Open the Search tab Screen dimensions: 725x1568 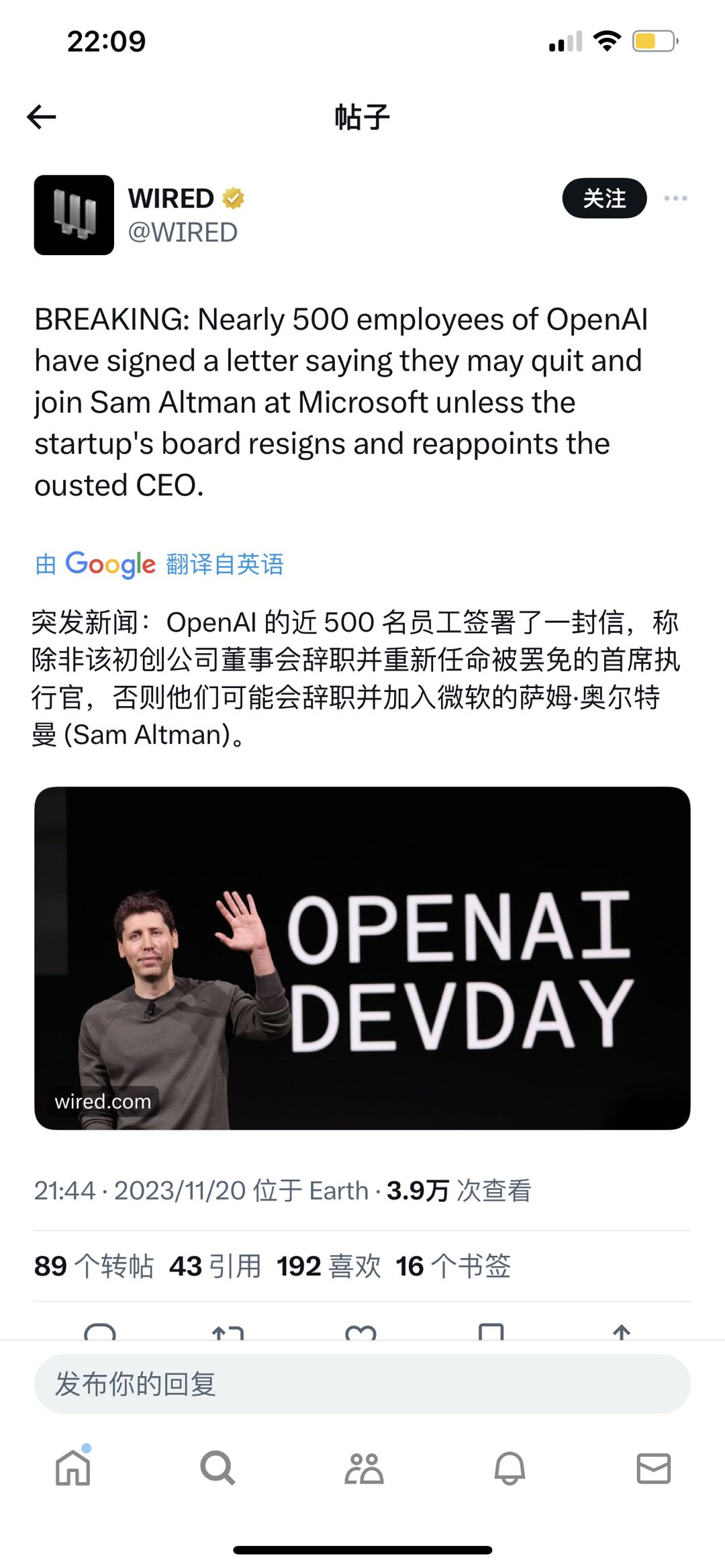coord(217,1468)
